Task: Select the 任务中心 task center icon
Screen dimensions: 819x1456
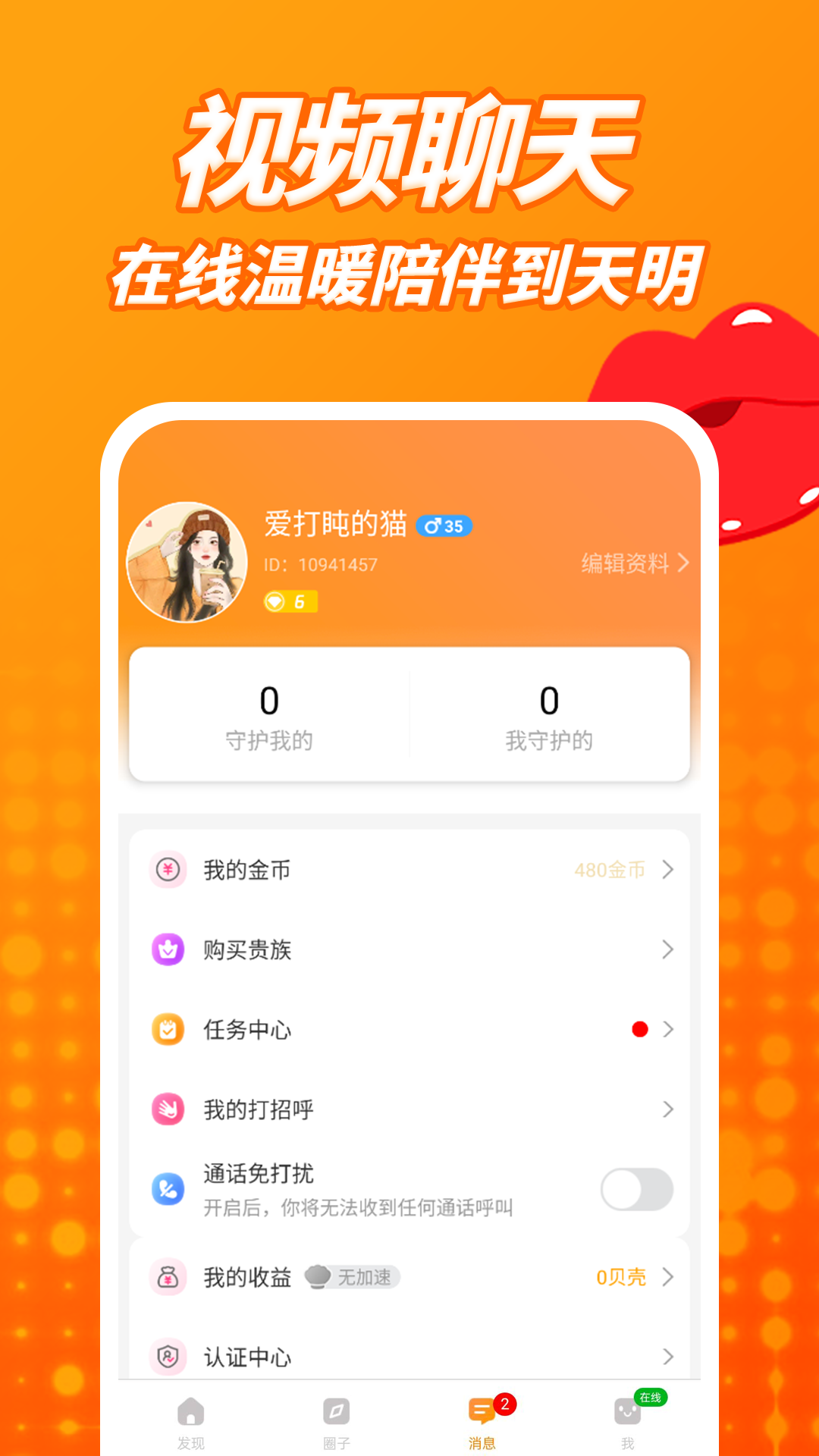Action: point(168,1030)
